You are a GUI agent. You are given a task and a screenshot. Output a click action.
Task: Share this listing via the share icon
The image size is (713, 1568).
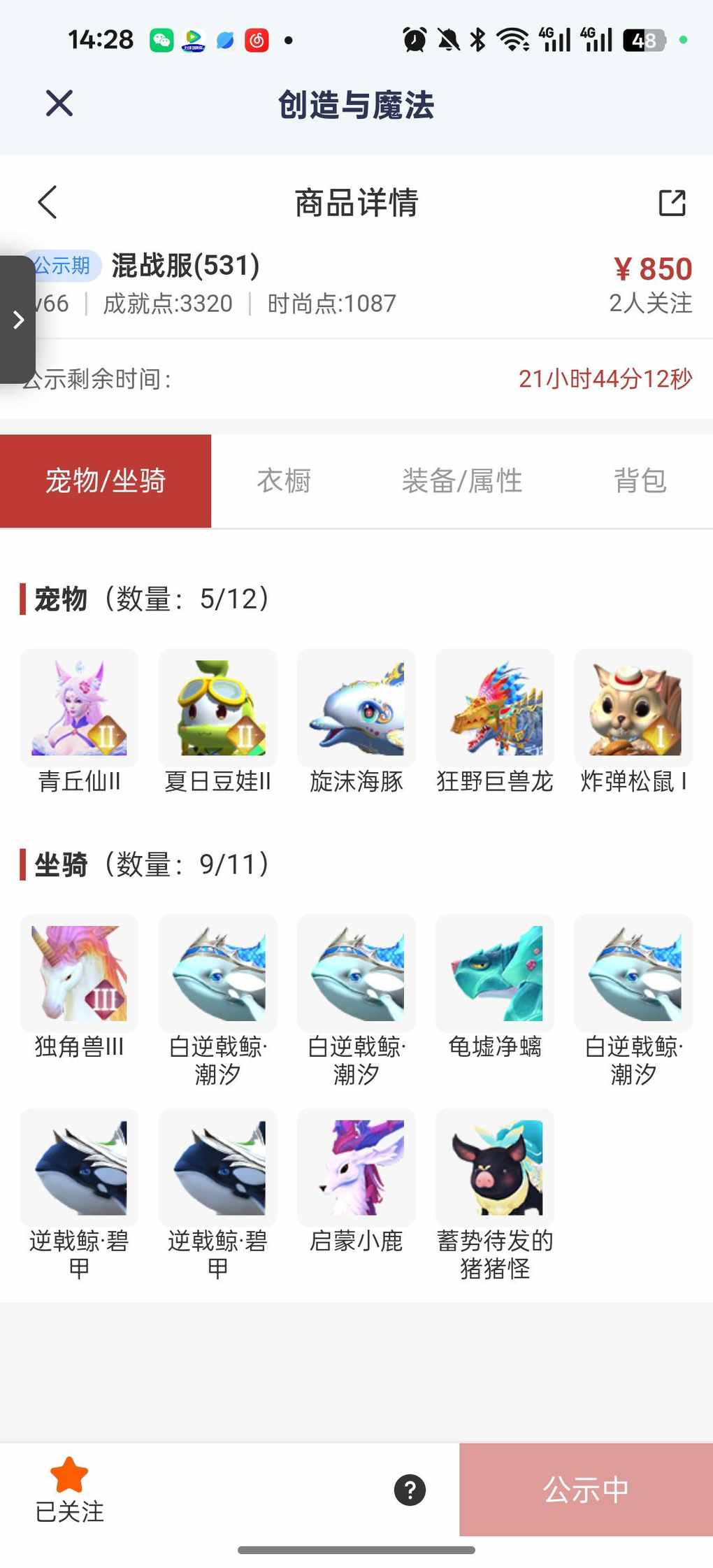[x=672, y=203]
